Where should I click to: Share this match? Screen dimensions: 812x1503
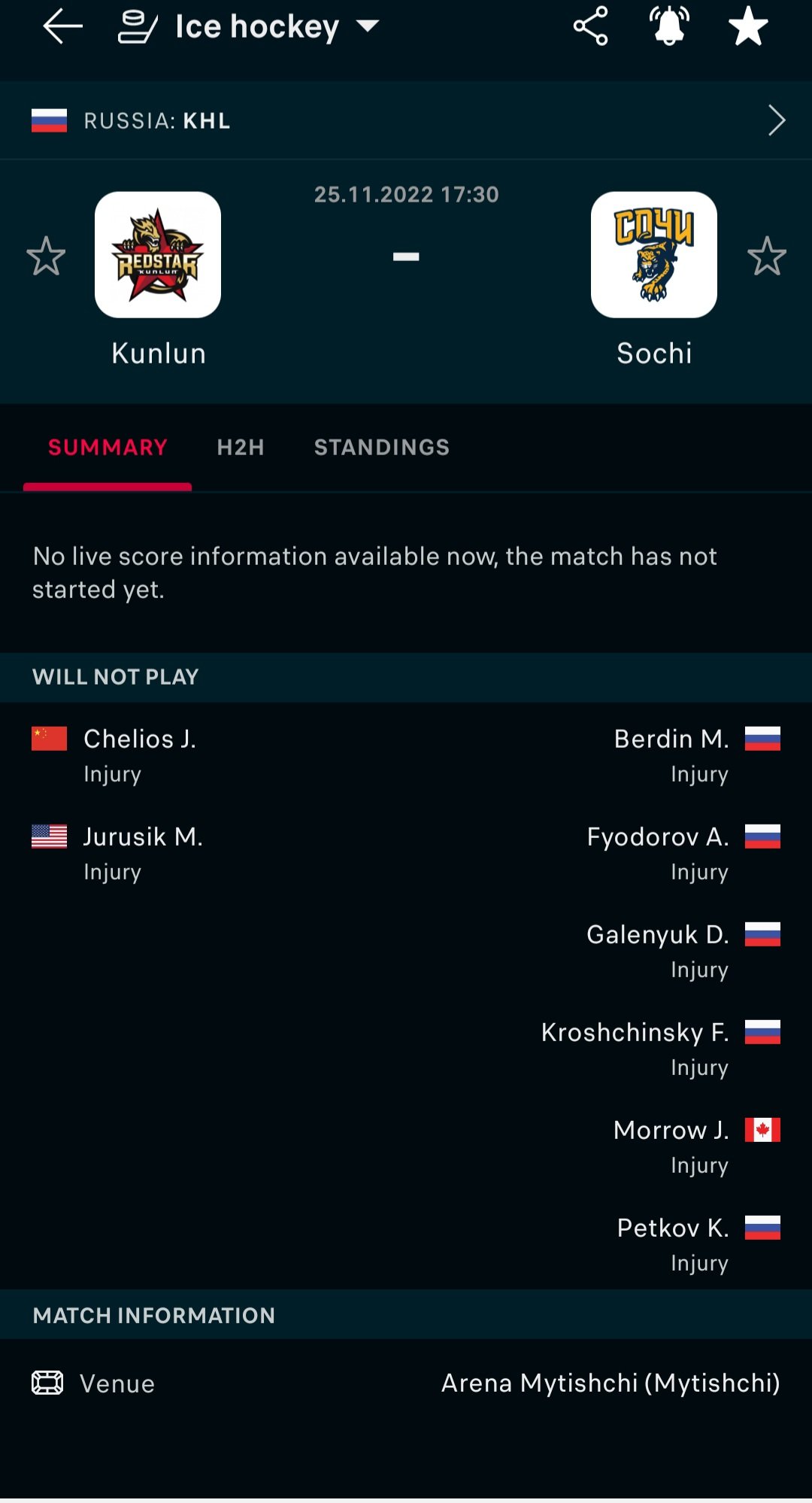pos(590,26)
